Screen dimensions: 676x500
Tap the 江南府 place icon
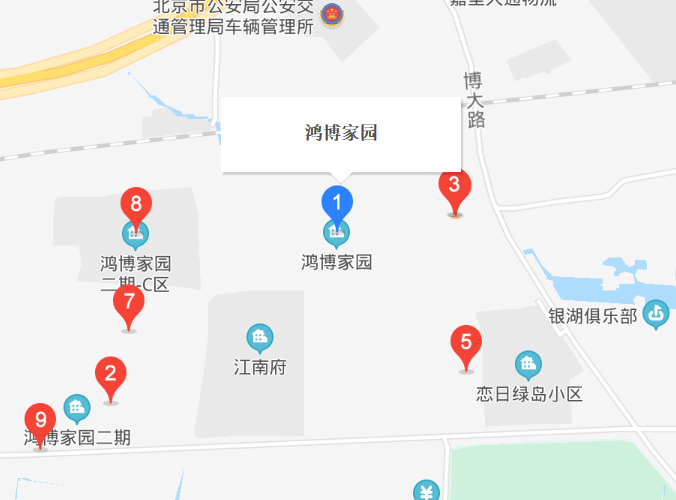coord(260,339)
